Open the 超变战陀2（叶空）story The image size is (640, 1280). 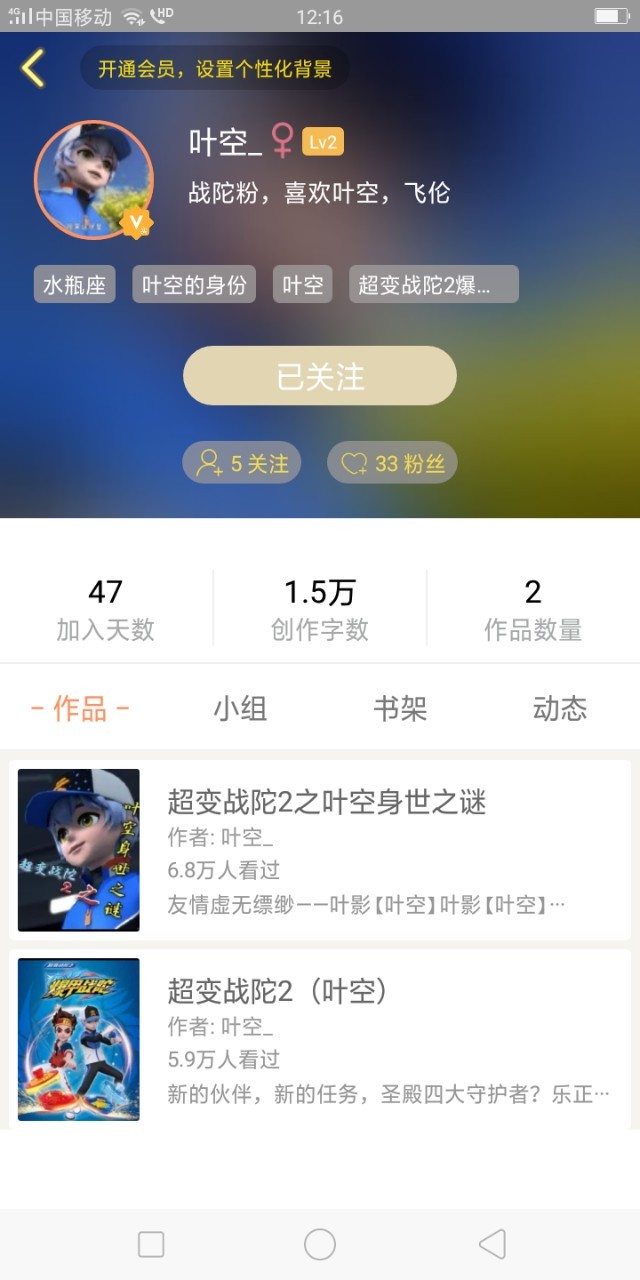click(320, 1040)
